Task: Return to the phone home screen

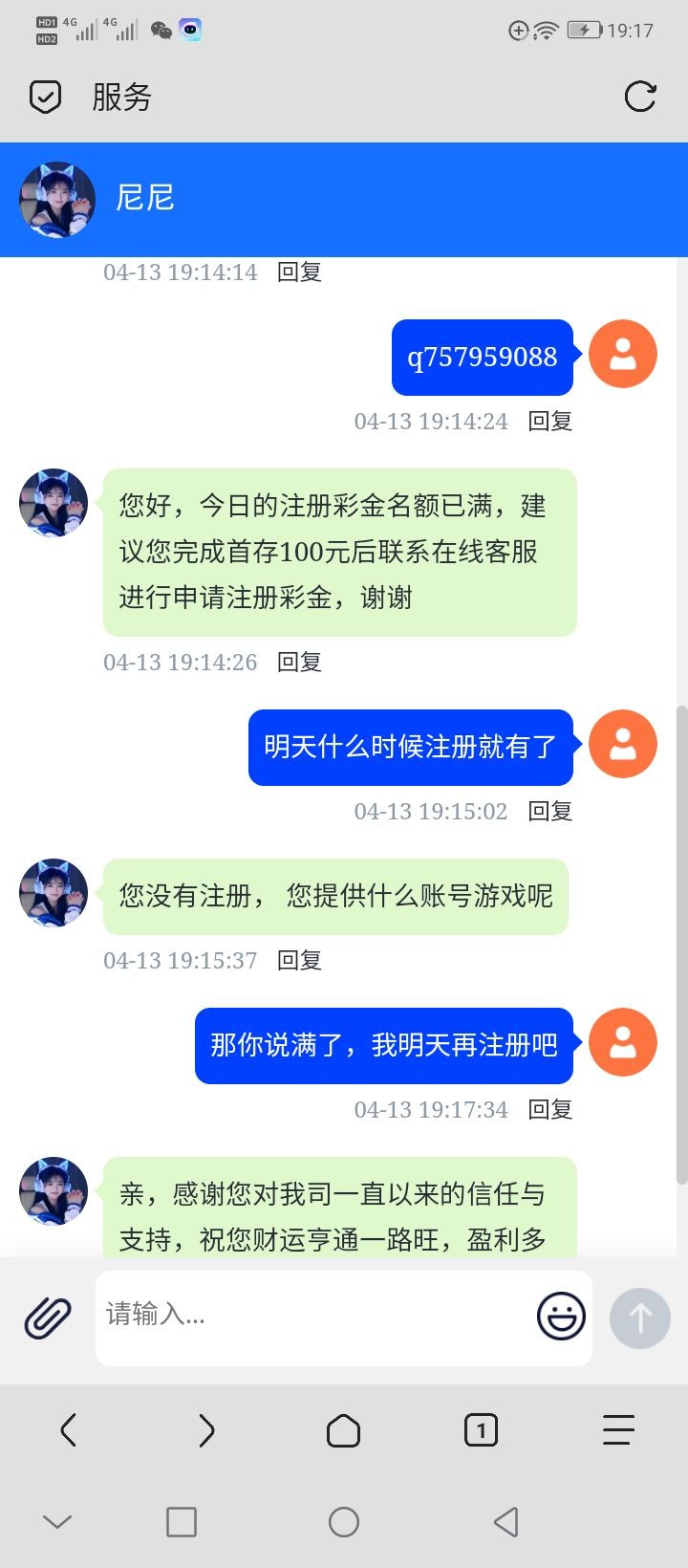Action: click(x=344, y=1521)
